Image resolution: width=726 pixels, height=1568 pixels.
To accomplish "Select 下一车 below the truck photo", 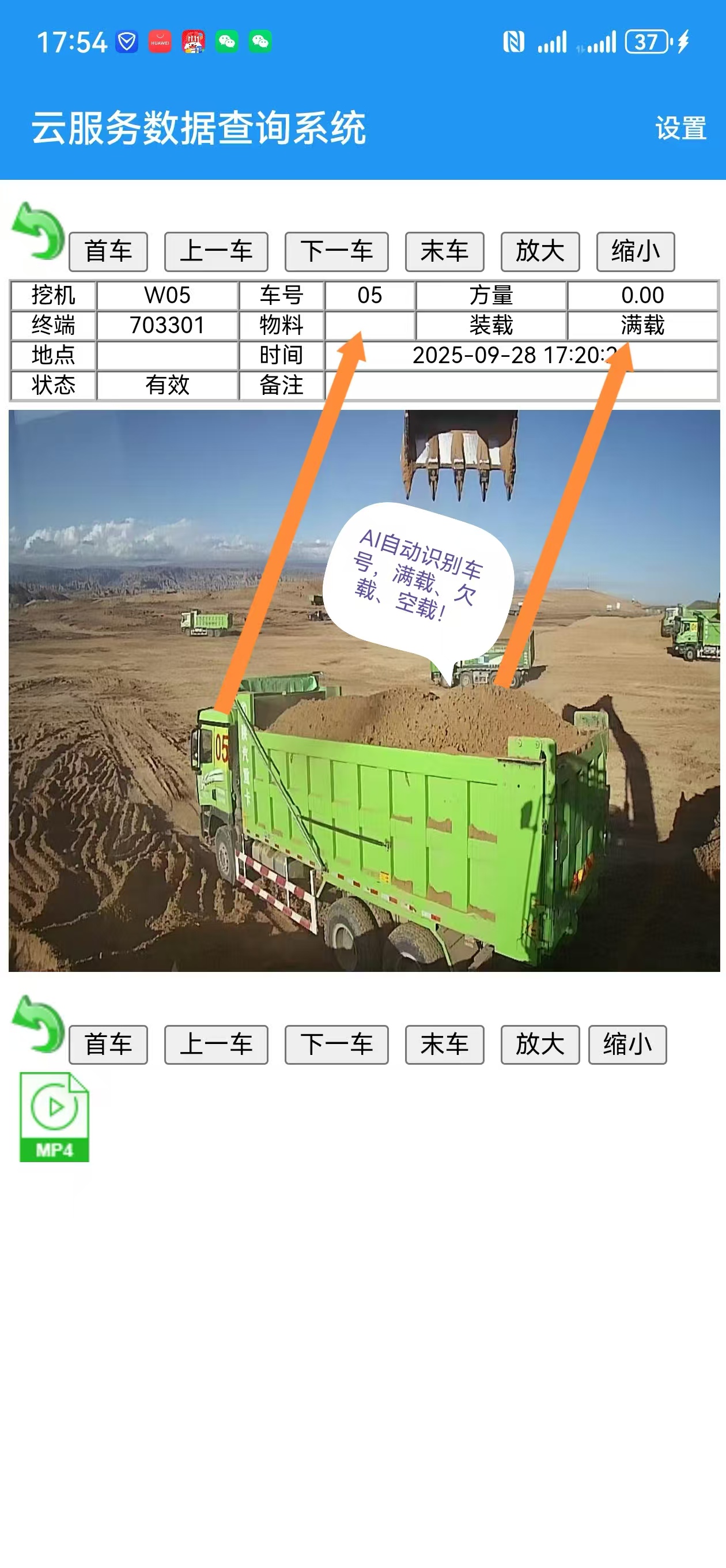I will click(336, 1045).
